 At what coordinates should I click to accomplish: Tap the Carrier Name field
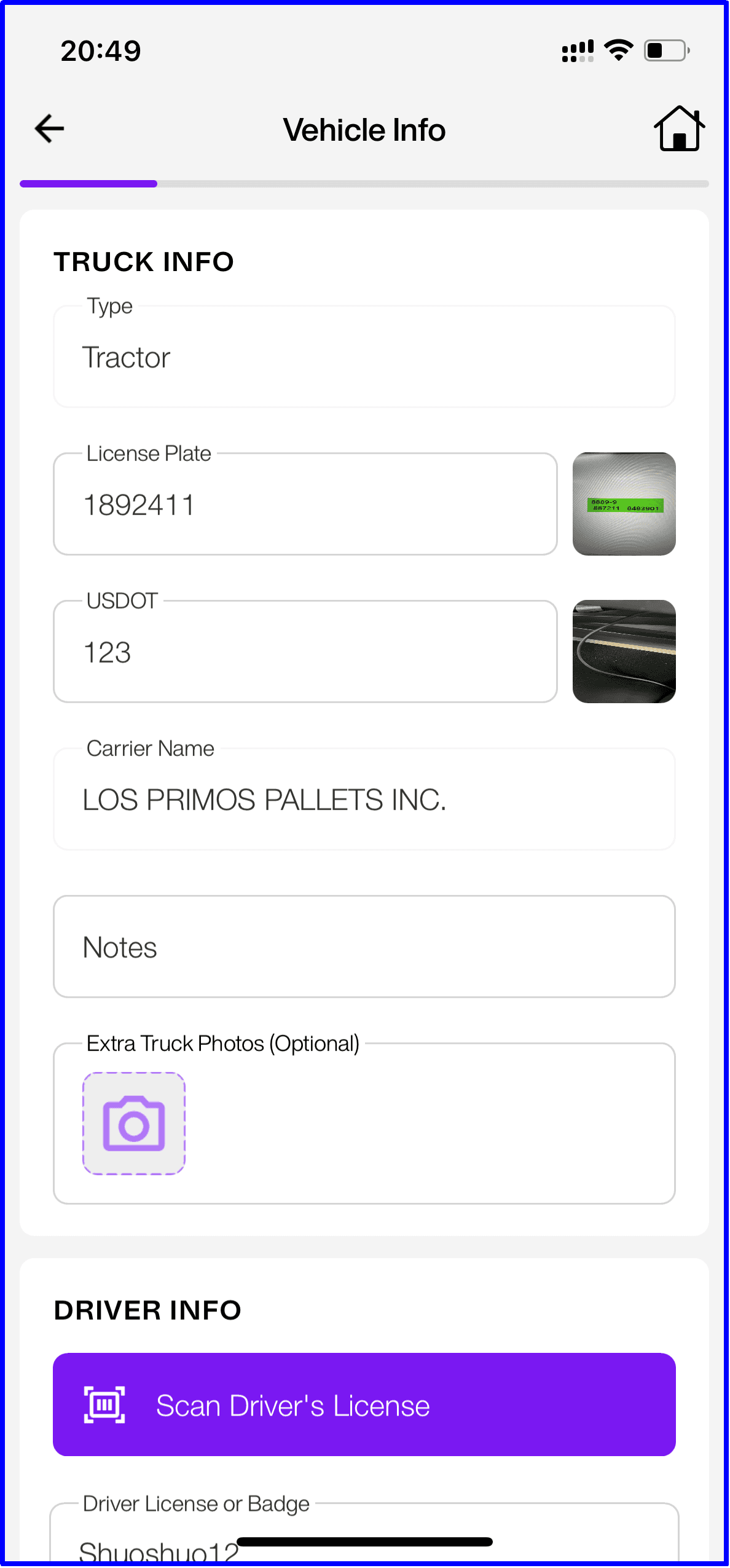[364, 800]
